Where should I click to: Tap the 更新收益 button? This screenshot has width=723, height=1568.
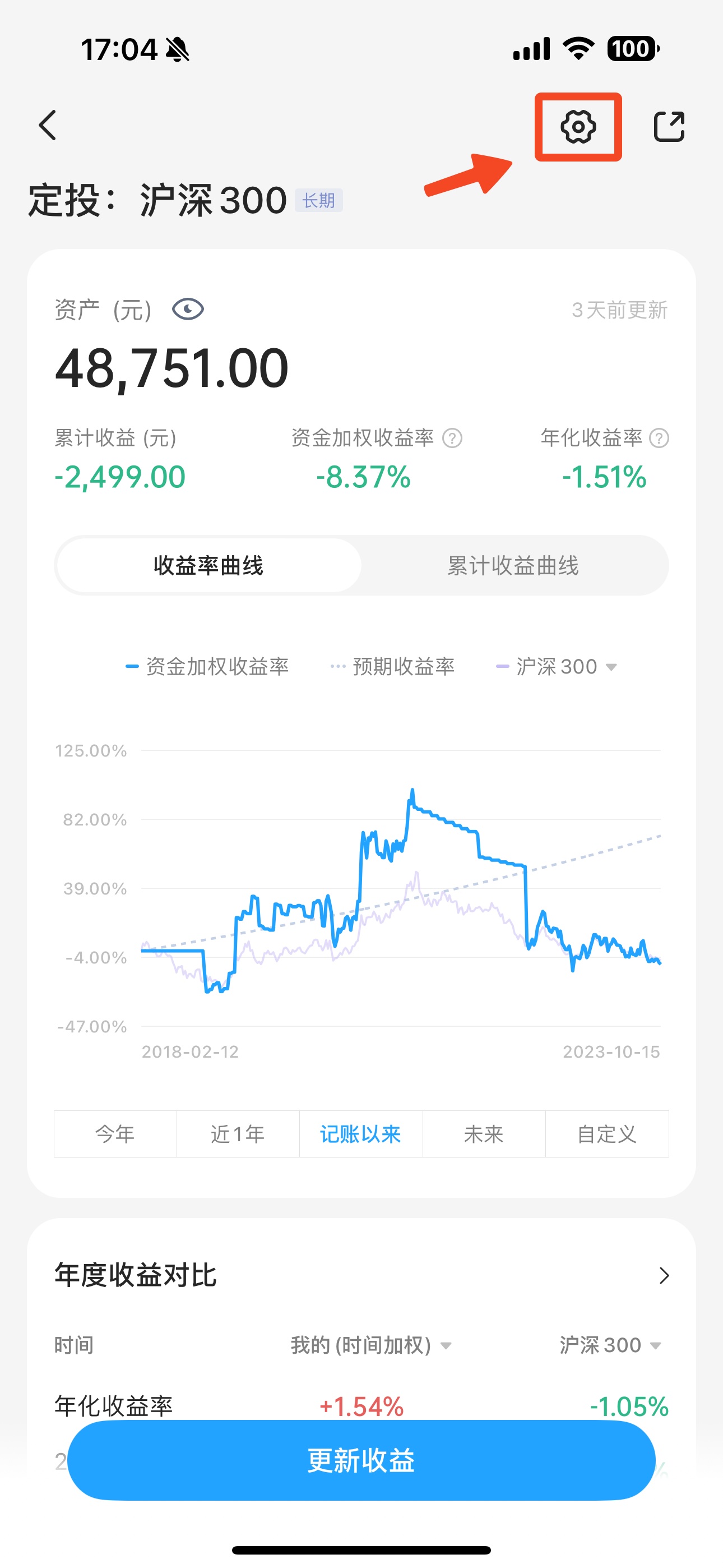[x=361, y=1460]
